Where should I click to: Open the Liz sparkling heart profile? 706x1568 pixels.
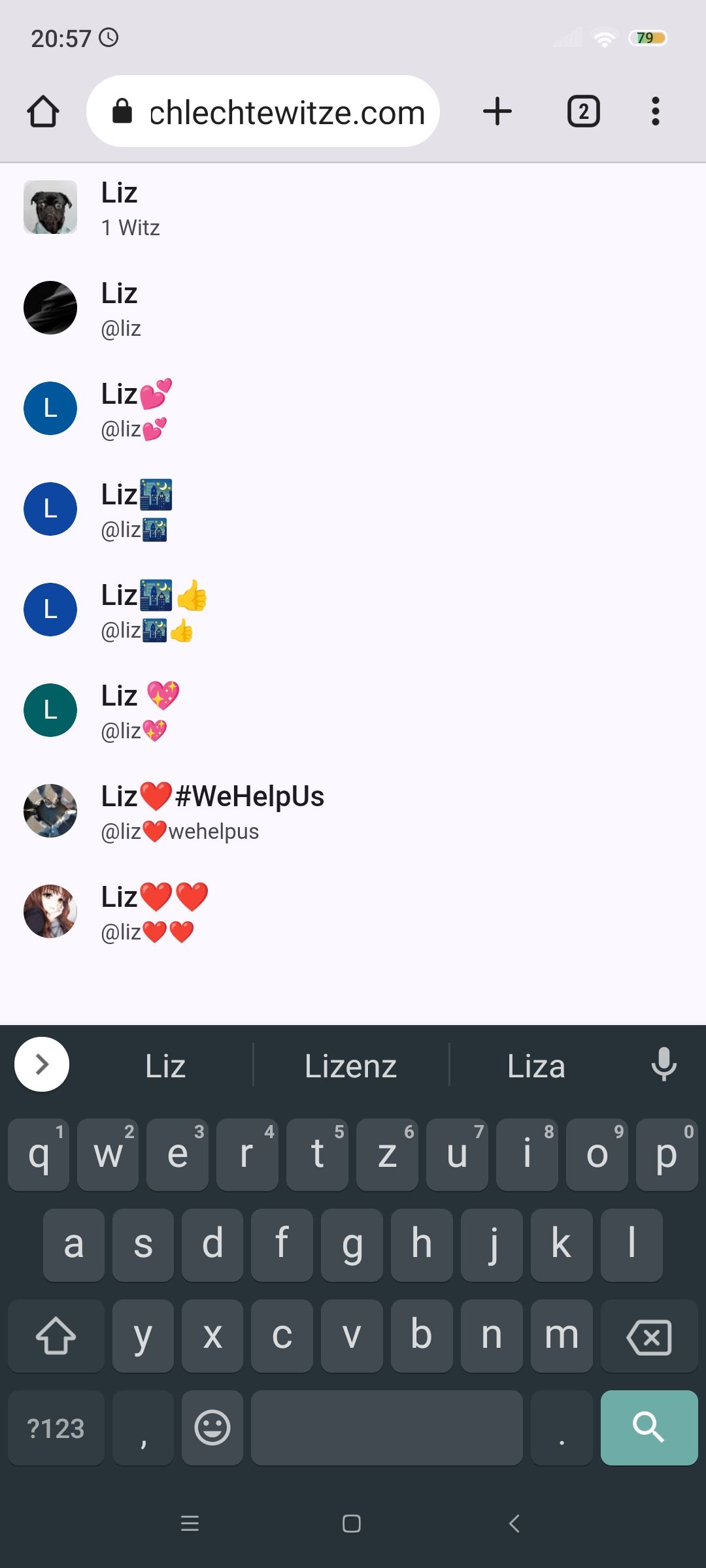coord(139,711)
